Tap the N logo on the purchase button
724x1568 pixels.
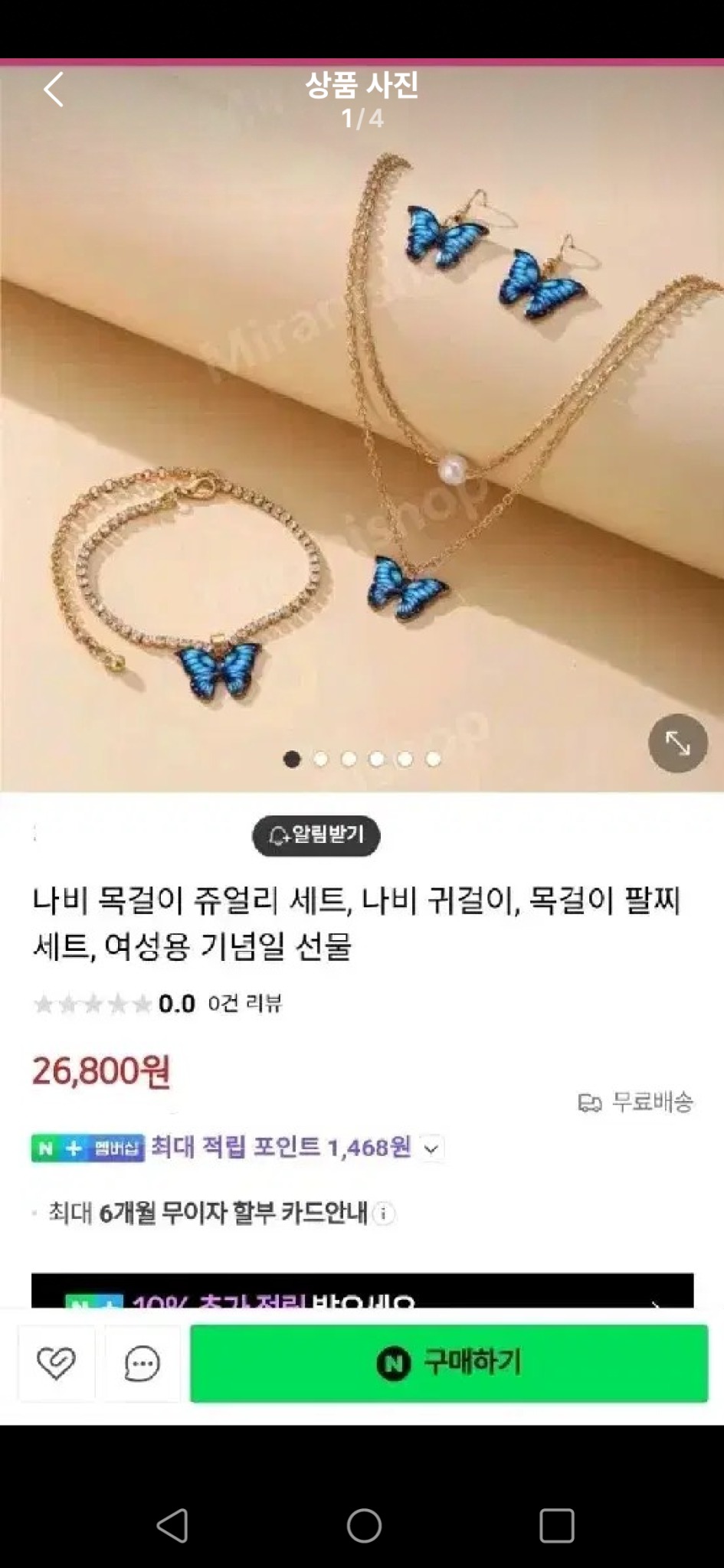point(393,1364)
